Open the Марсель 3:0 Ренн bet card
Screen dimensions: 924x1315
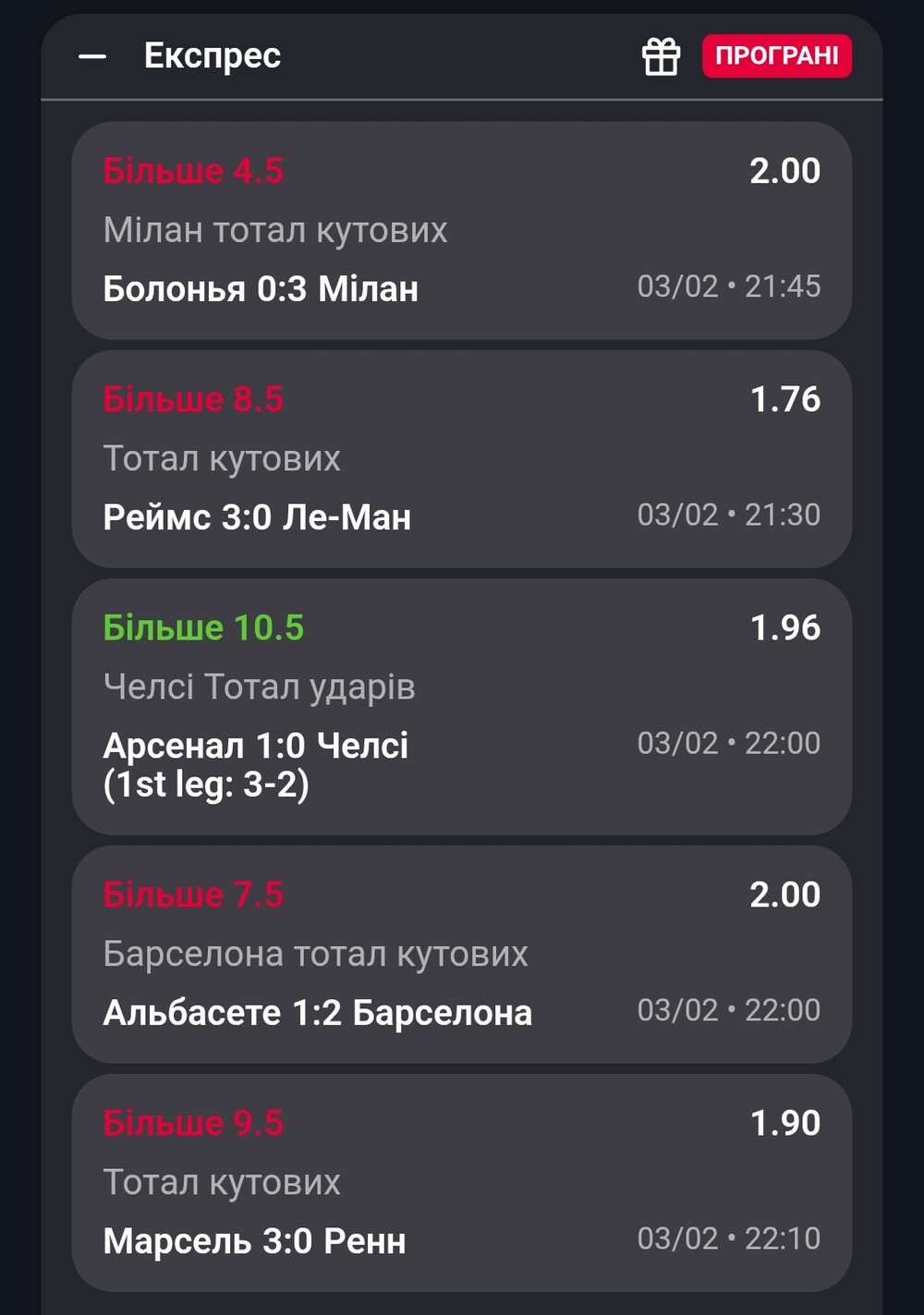461,1182
